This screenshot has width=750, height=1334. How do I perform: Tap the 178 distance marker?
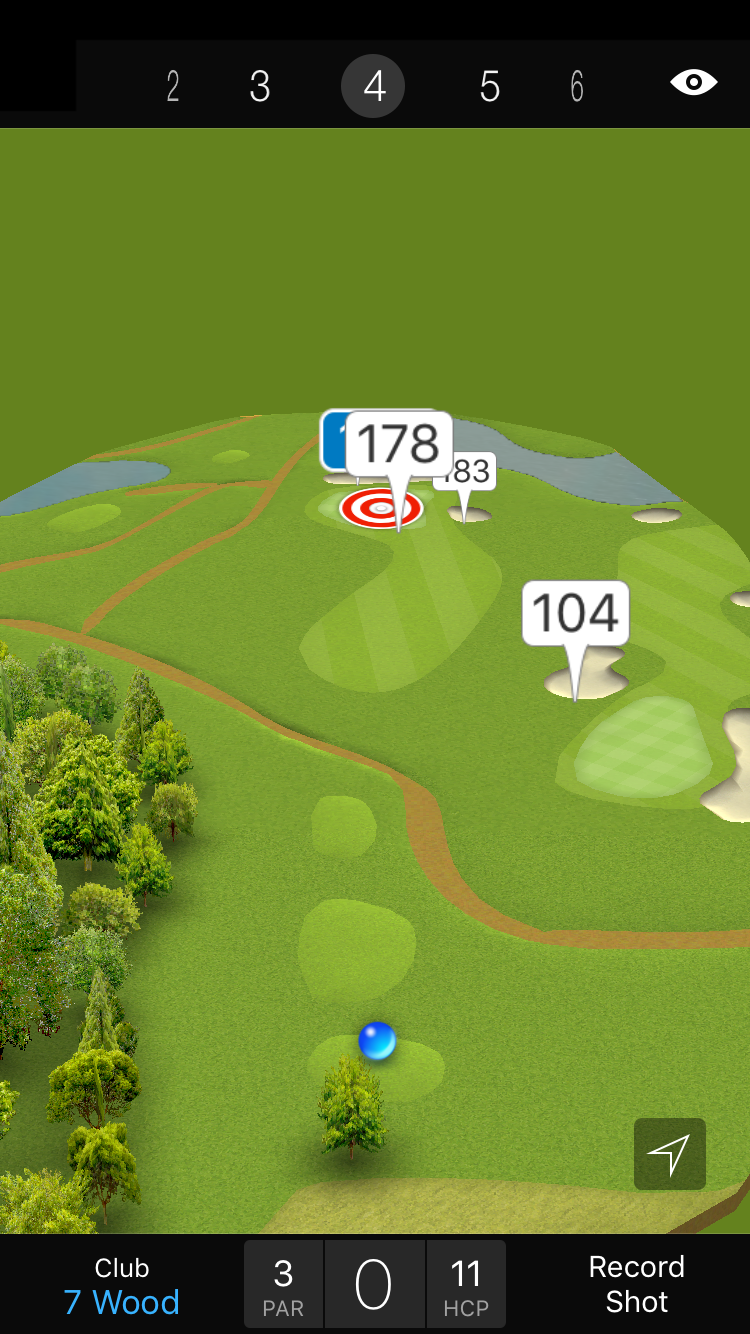click(x=399, y=444)
